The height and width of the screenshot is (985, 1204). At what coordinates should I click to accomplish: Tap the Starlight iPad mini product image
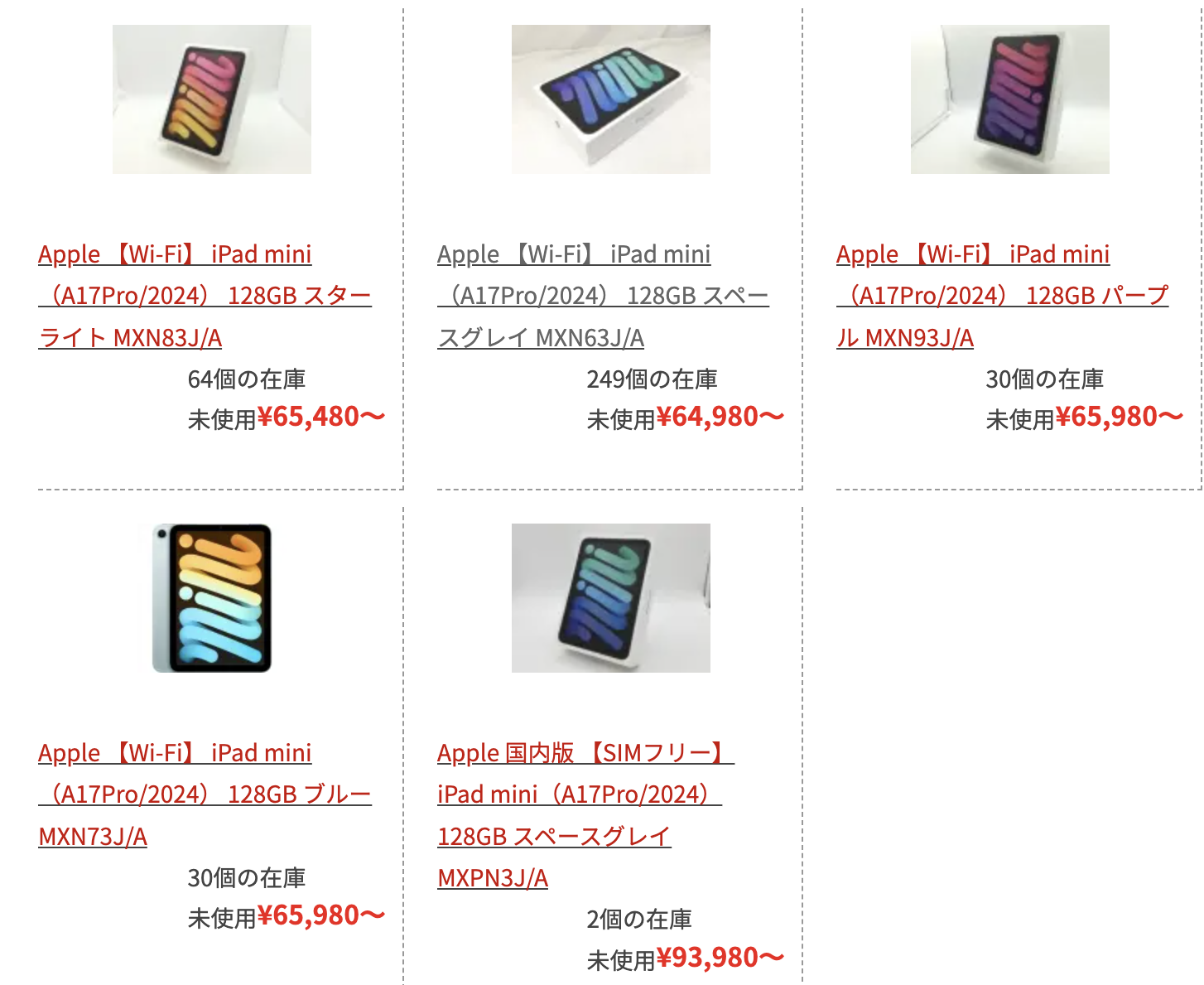[x=212, y=99]
